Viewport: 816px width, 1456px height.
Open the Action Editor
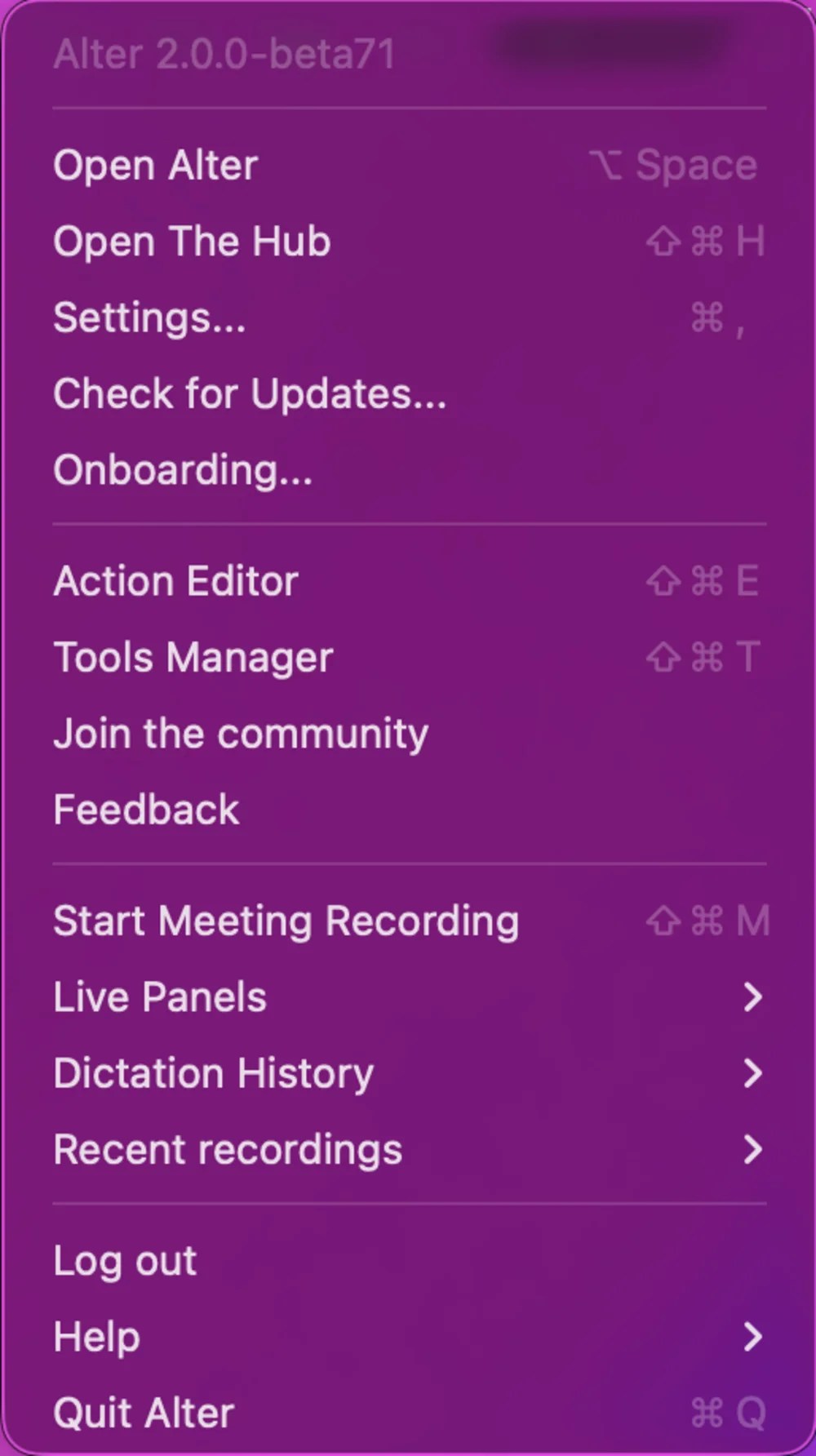tap(175, 581)
